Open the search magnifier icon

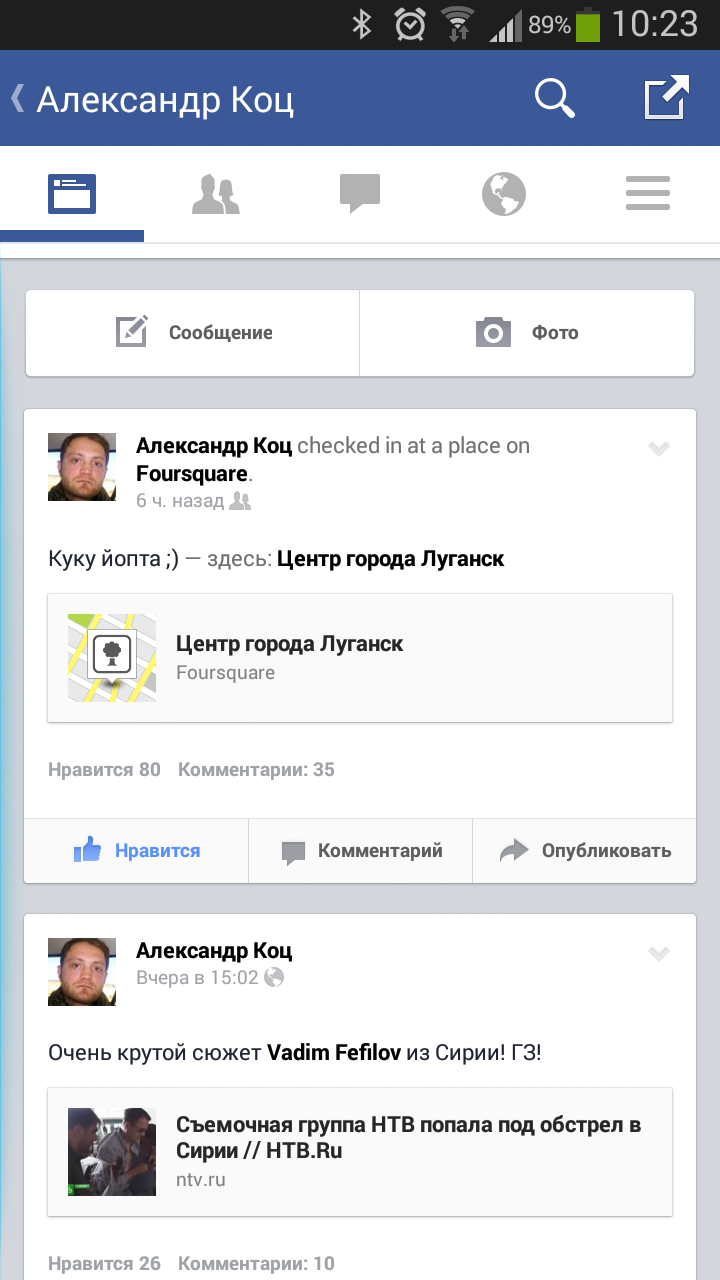click(554, 99)
